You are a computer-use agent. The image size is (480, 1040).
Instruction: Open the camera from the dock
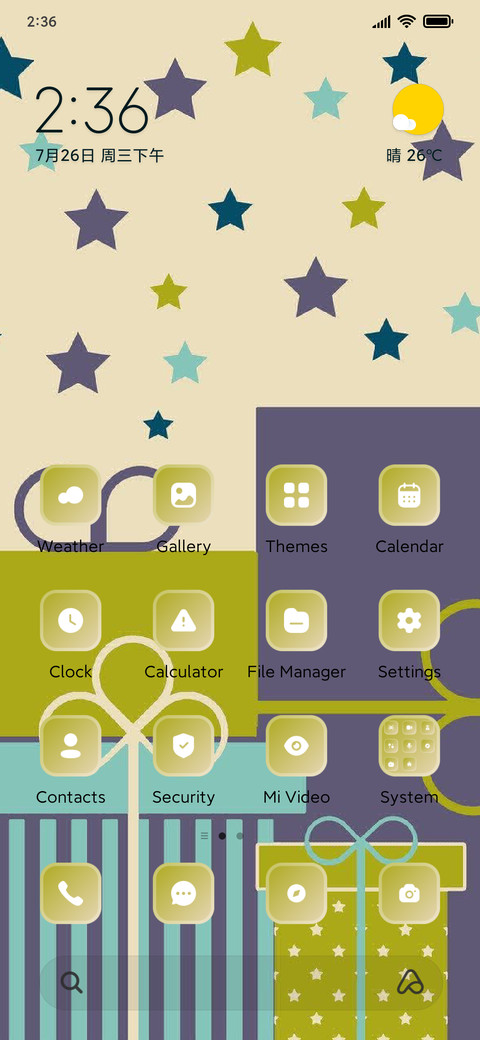409,893
